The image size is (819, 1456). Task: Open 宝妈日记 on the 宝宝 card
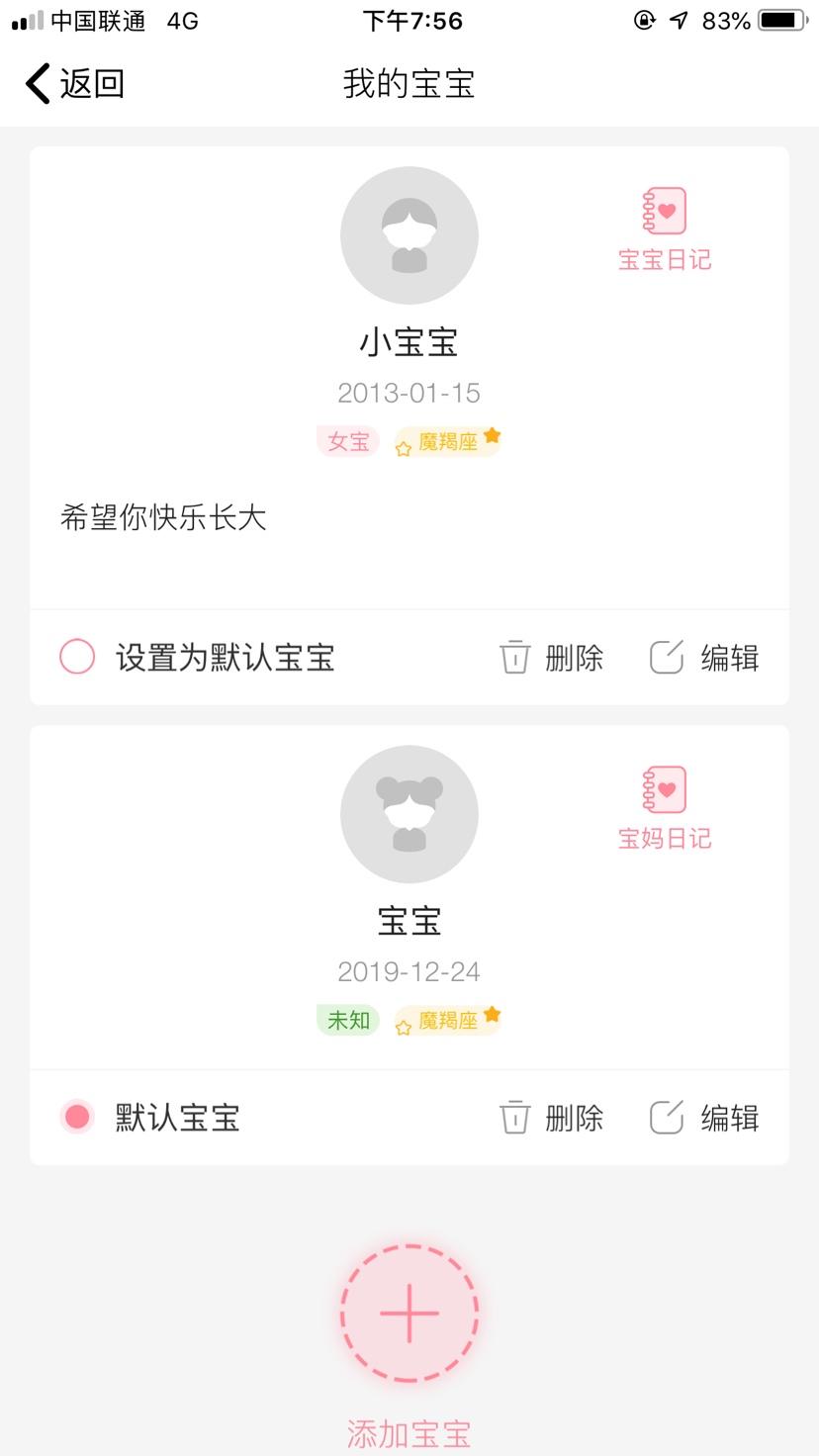coord(665,808)
